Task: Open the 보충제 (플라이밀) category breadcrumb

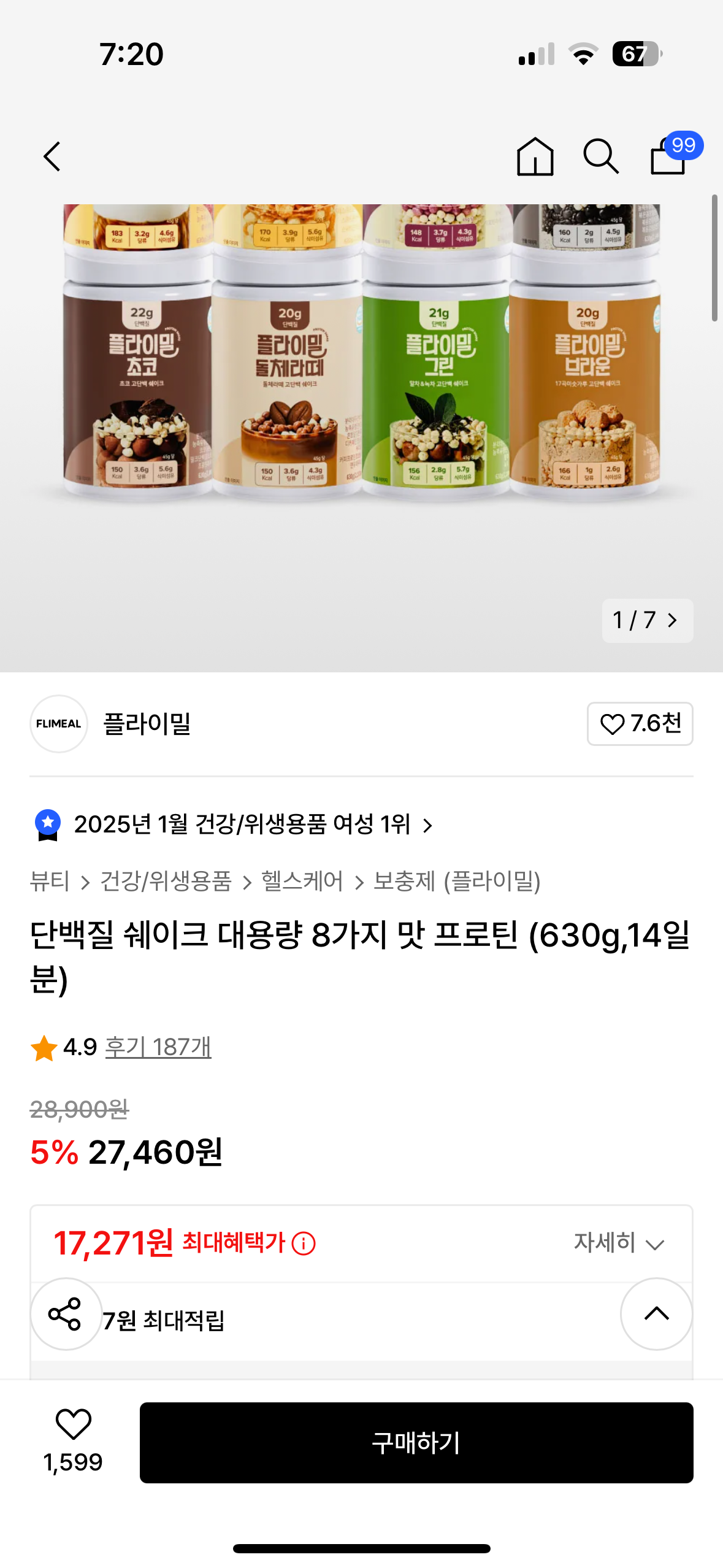Action: coord(457,882)
